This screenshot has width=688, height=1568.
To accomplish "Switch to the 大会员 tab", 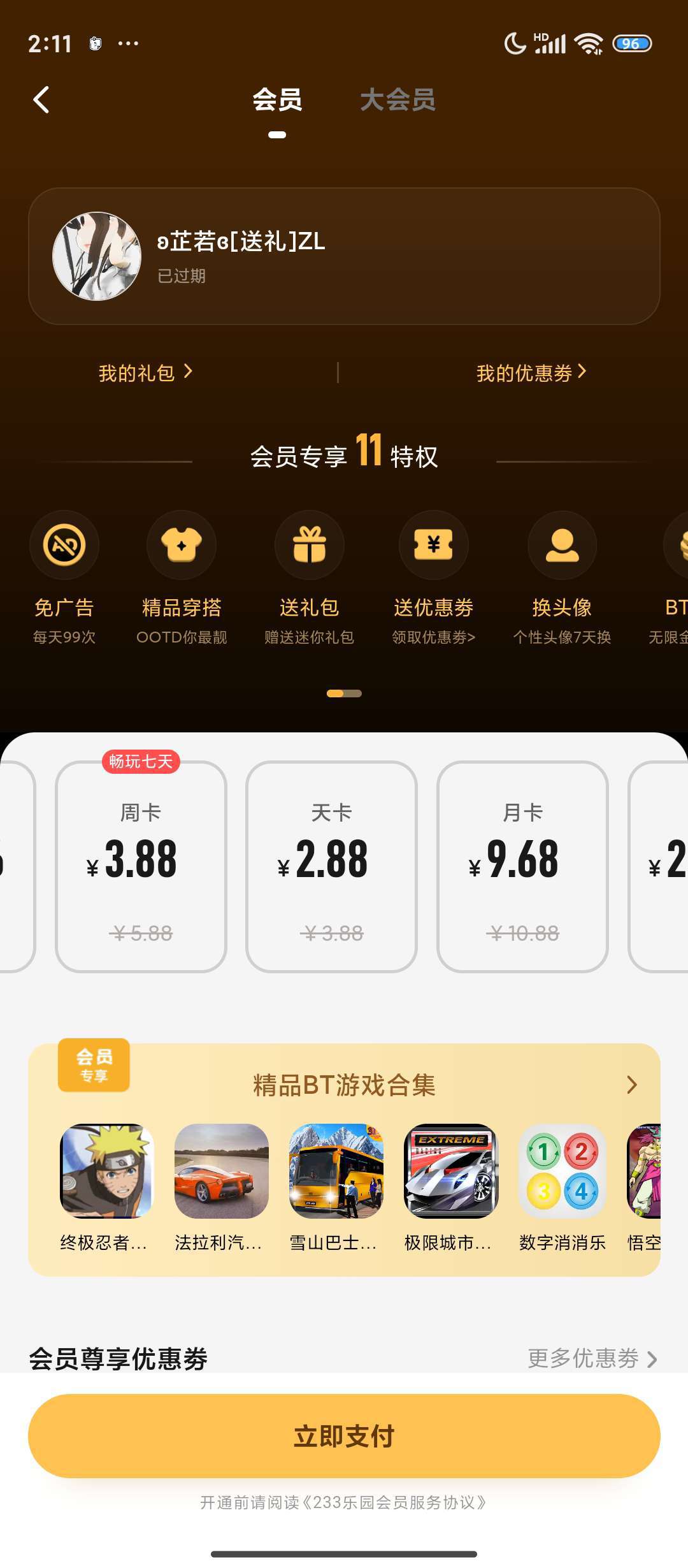I will coord(398,100).
